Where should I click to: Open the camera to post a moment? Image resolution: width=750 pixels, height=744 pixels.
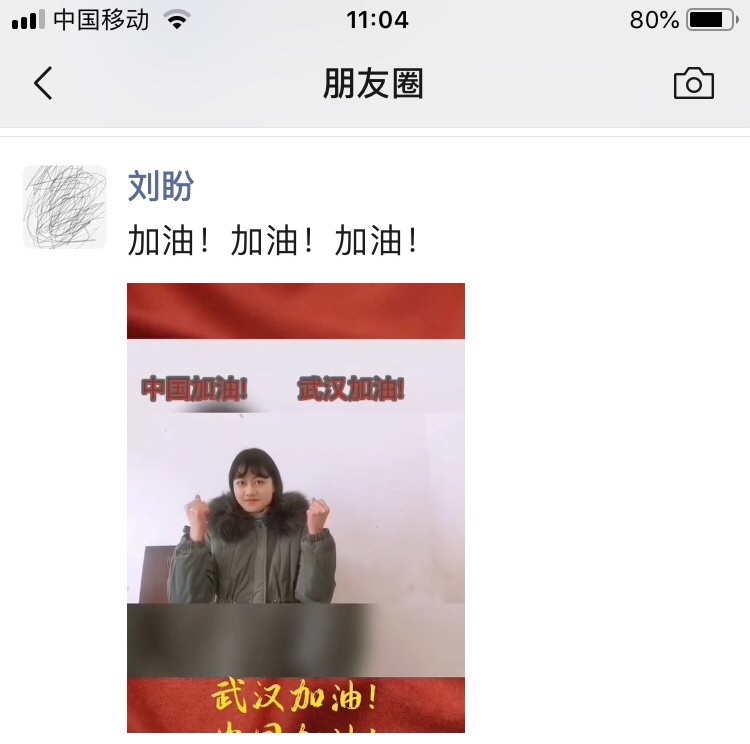click(693, 84)
